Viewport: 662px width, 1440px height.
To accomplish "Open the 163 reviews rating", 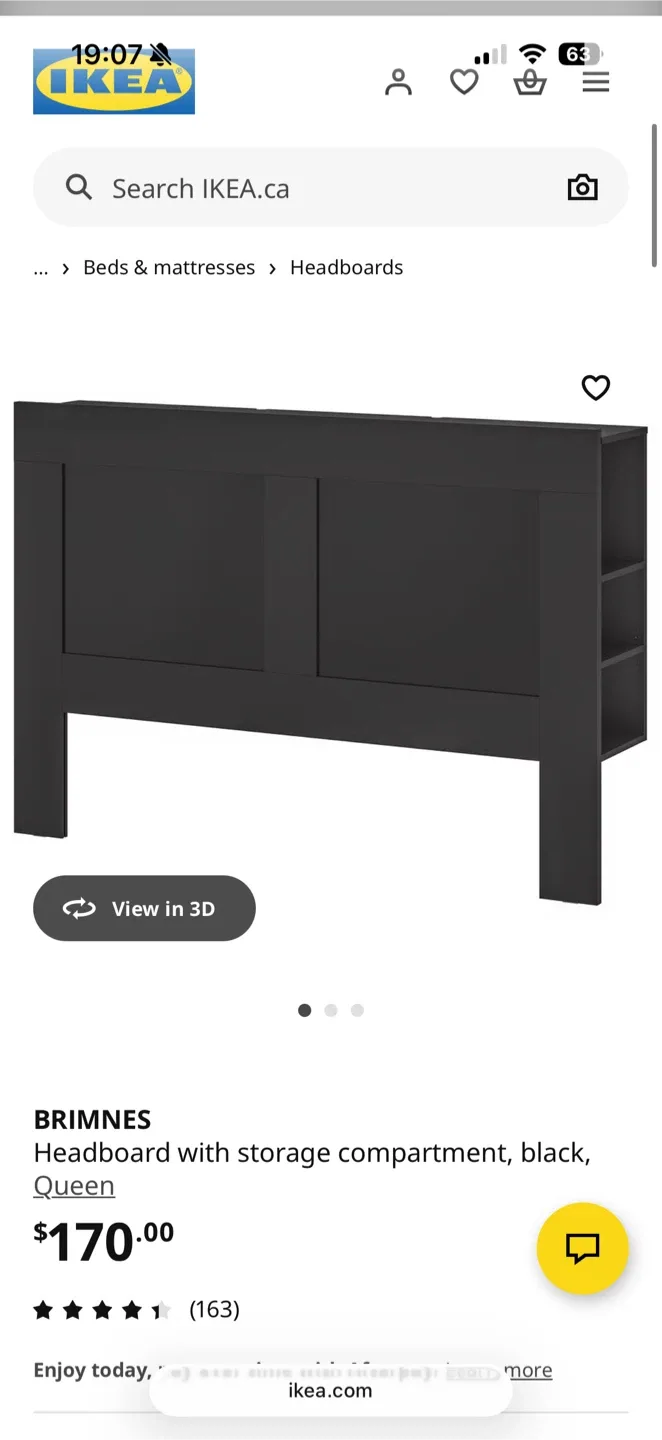I will (x=137, y=1310).
